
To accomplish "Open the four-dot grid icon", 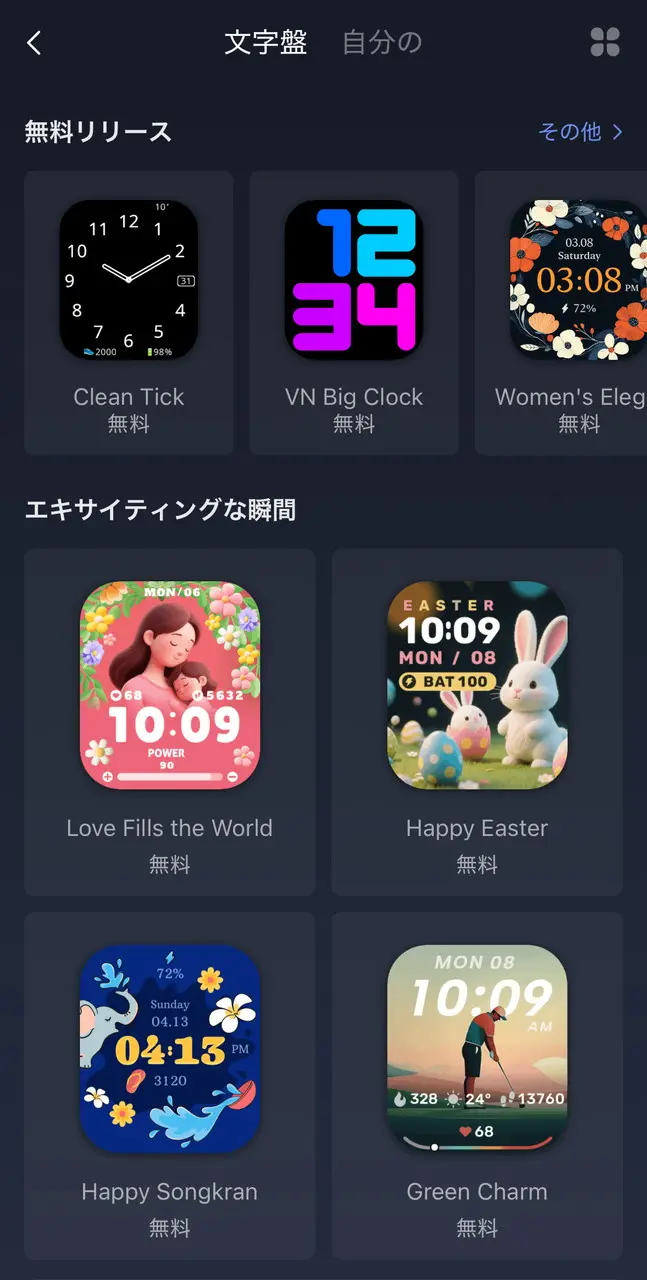I will (x=605, y=42).
